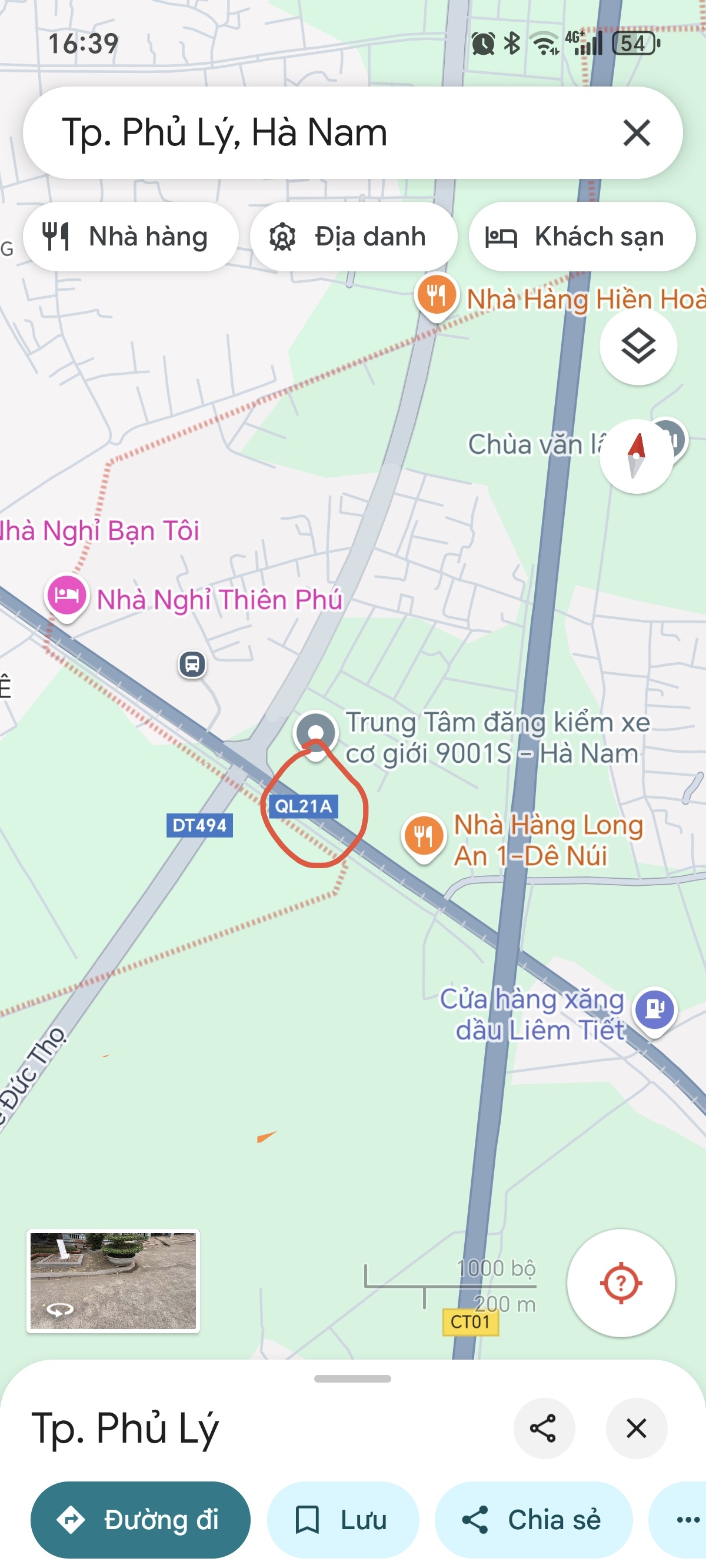
Task: Open the Street View thumbnail
Action: click(x=113, y=1280)
